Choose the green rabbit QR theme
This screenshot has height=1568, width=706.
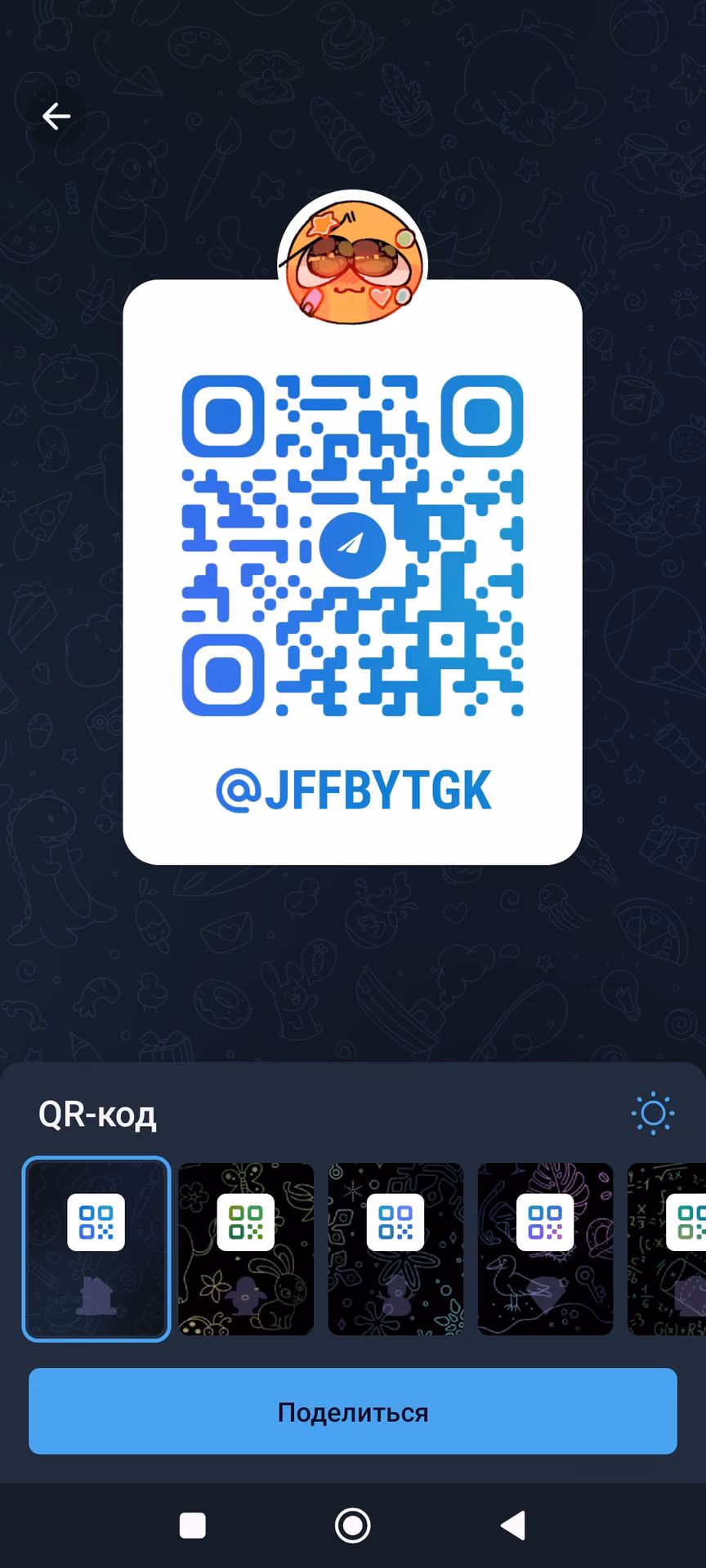(246, 1249)
